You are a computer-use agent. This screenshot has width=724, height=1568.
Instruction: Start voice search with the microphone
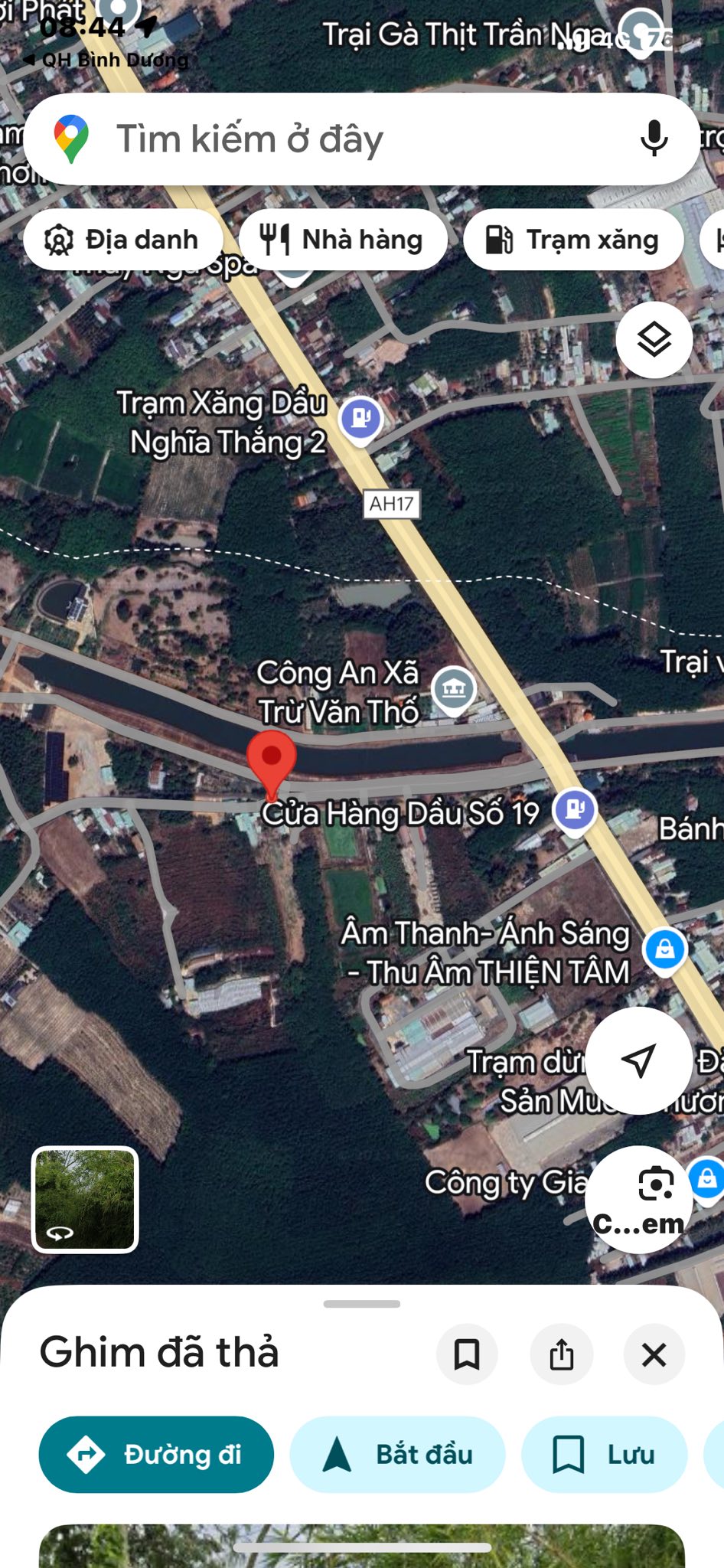click(x=654, y=139)
